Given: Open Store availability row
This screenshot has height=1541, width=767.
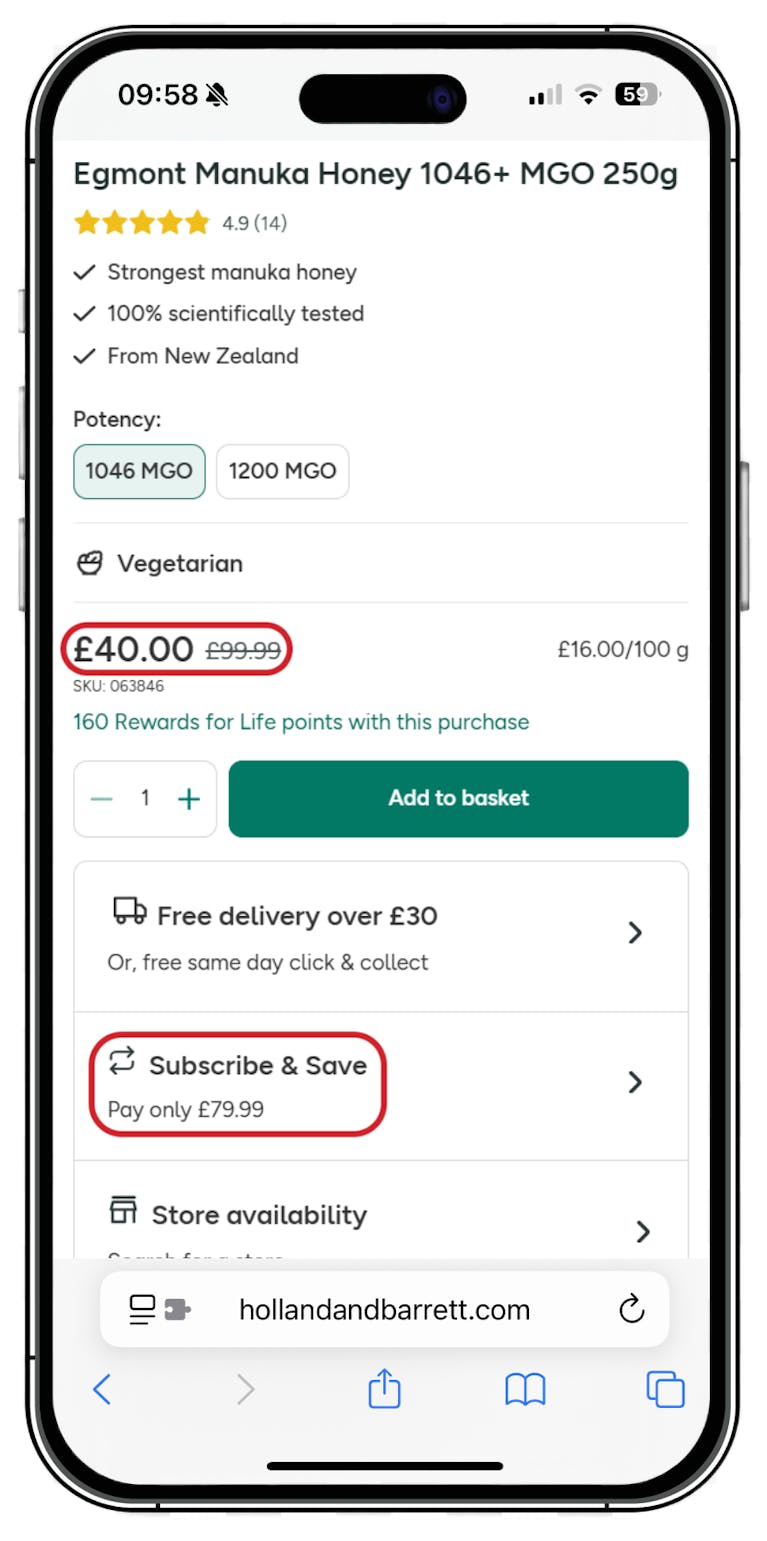Looking at the screenshot, I should 381,1218.
